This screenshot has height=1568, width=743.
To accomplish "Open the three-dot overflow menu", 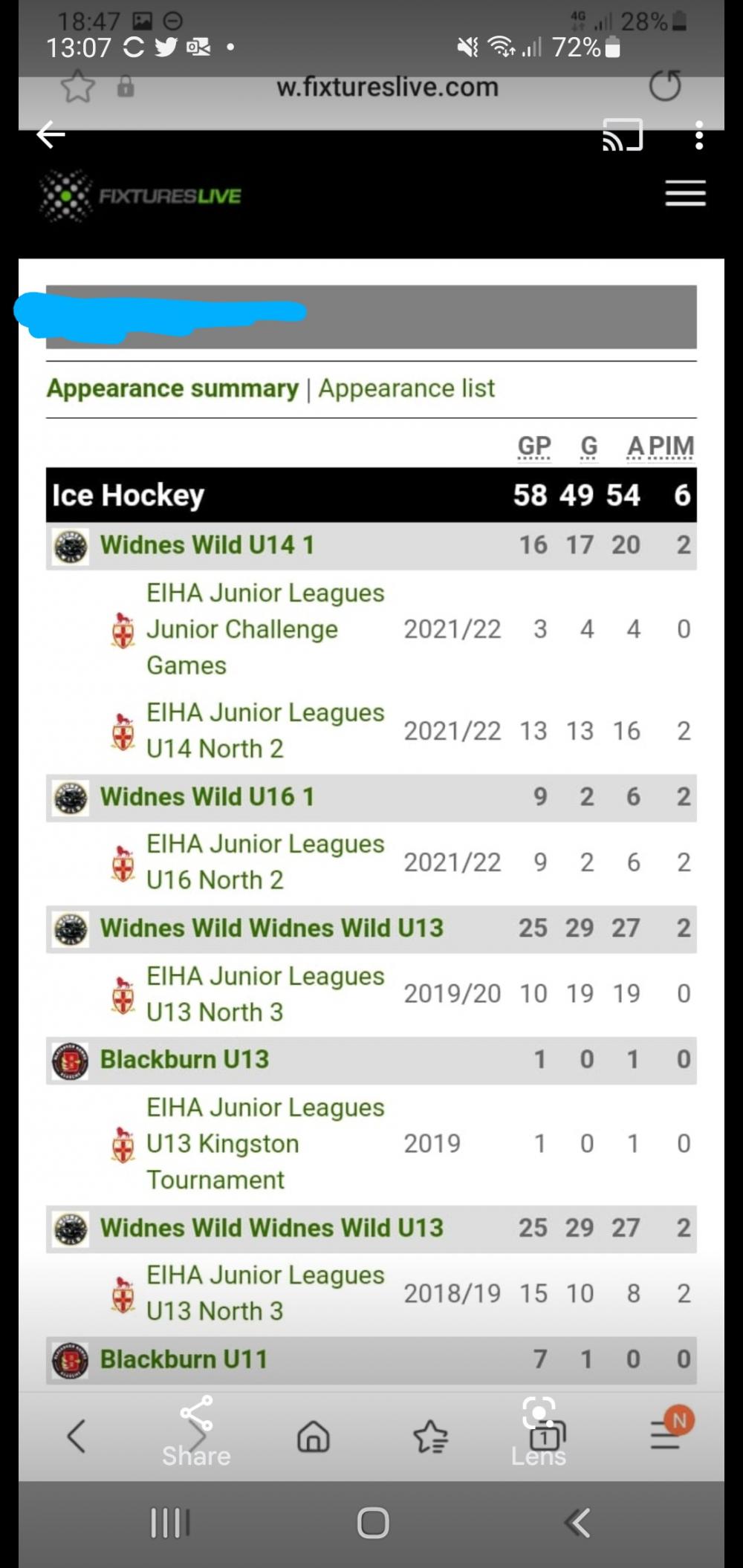I will click(x=698, y=135).
